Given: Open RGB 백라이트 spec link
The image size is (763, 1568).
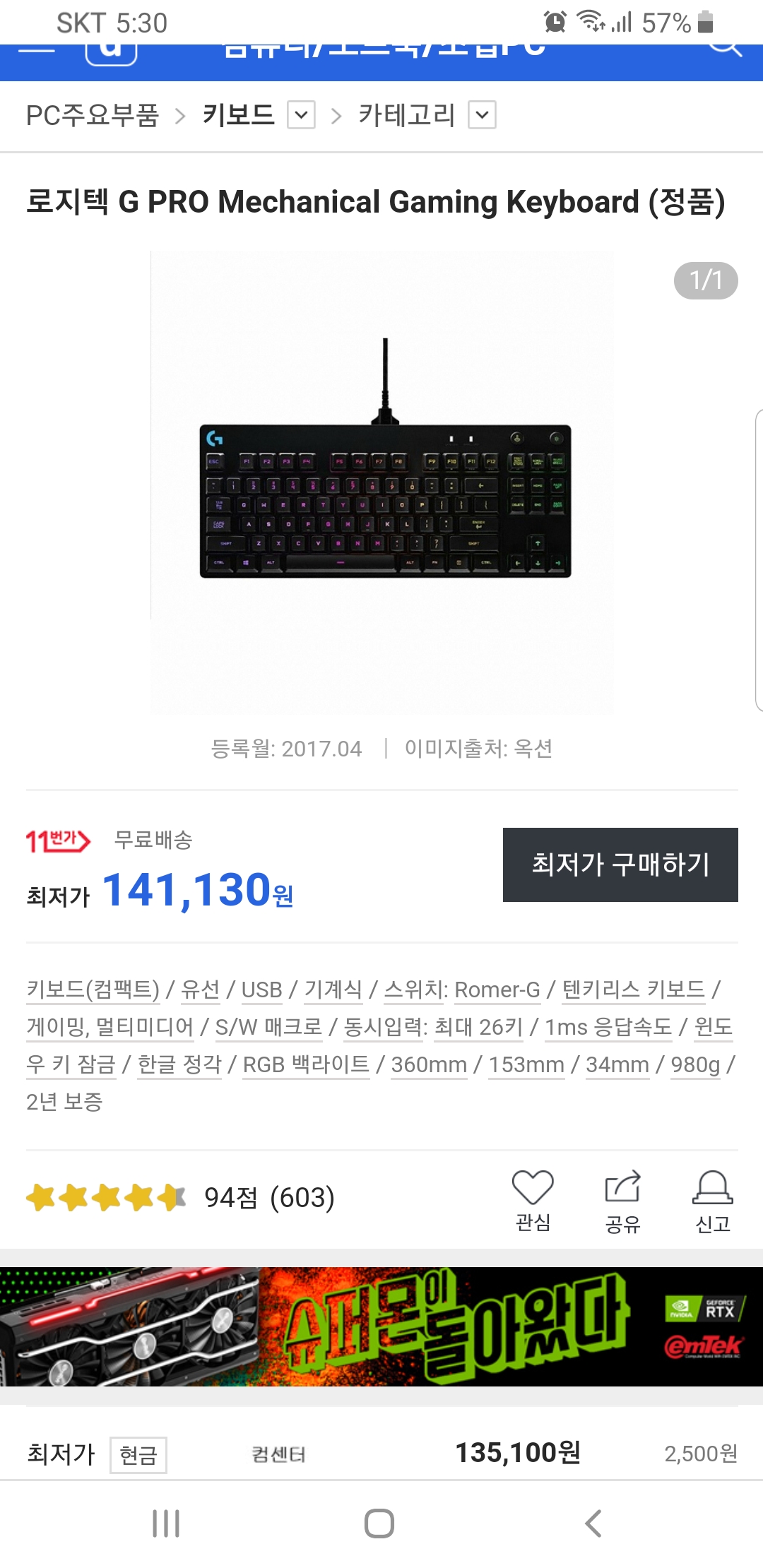Looking at the screenshot, I should point(306,1064).
